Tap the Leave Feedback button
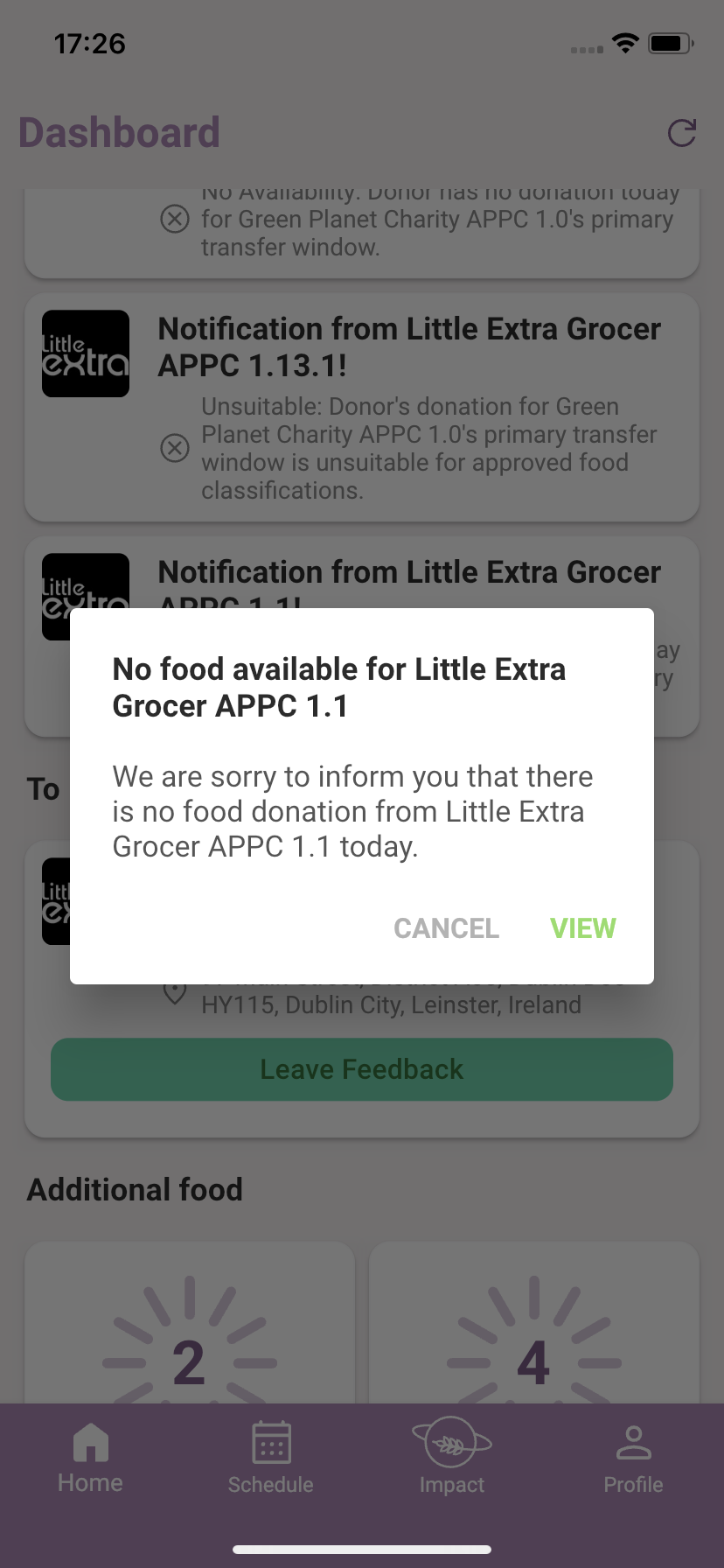Viewport: 724px width, 1568px height. [362, 1069]
